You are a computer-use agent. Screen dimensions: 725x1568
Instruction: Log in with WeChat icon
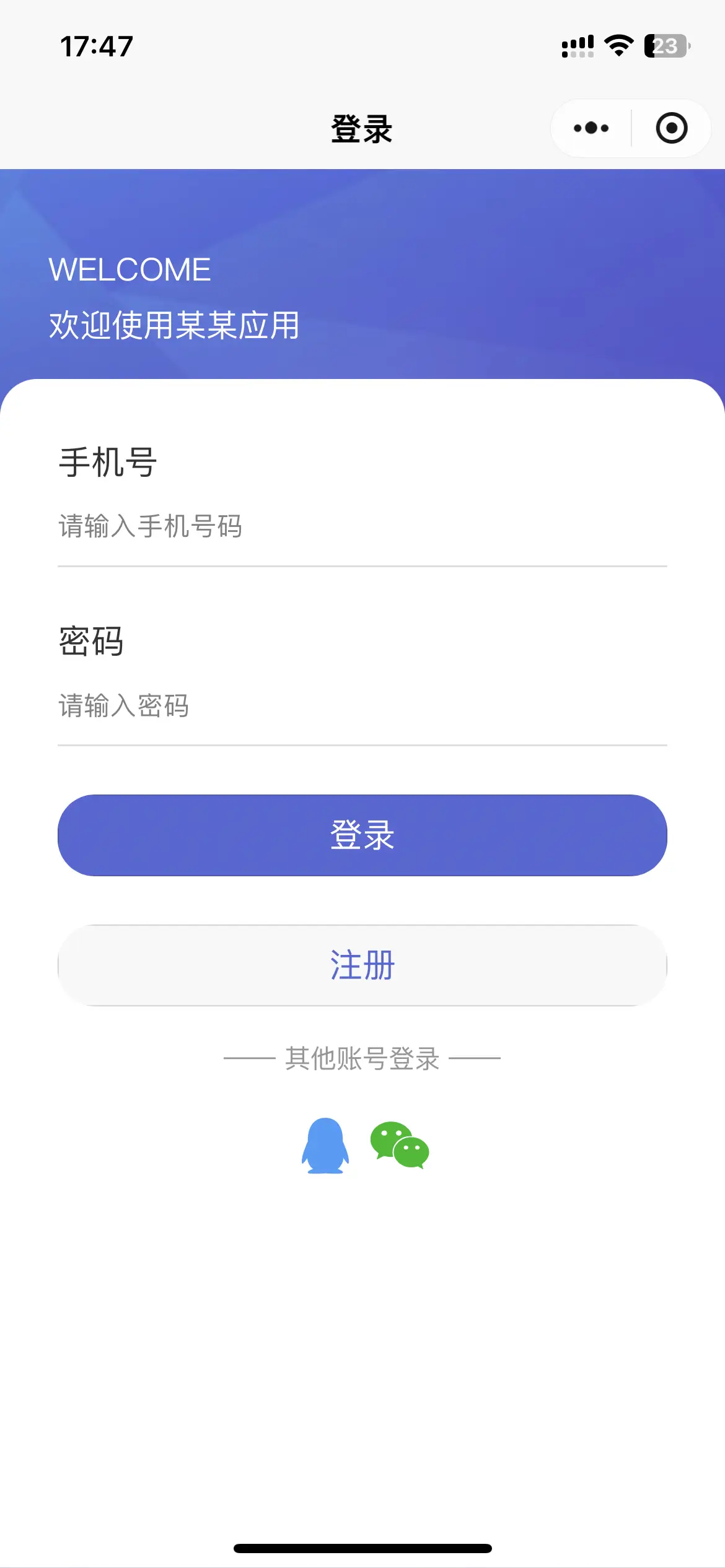pyautogui.click(x=400, y=1145)
